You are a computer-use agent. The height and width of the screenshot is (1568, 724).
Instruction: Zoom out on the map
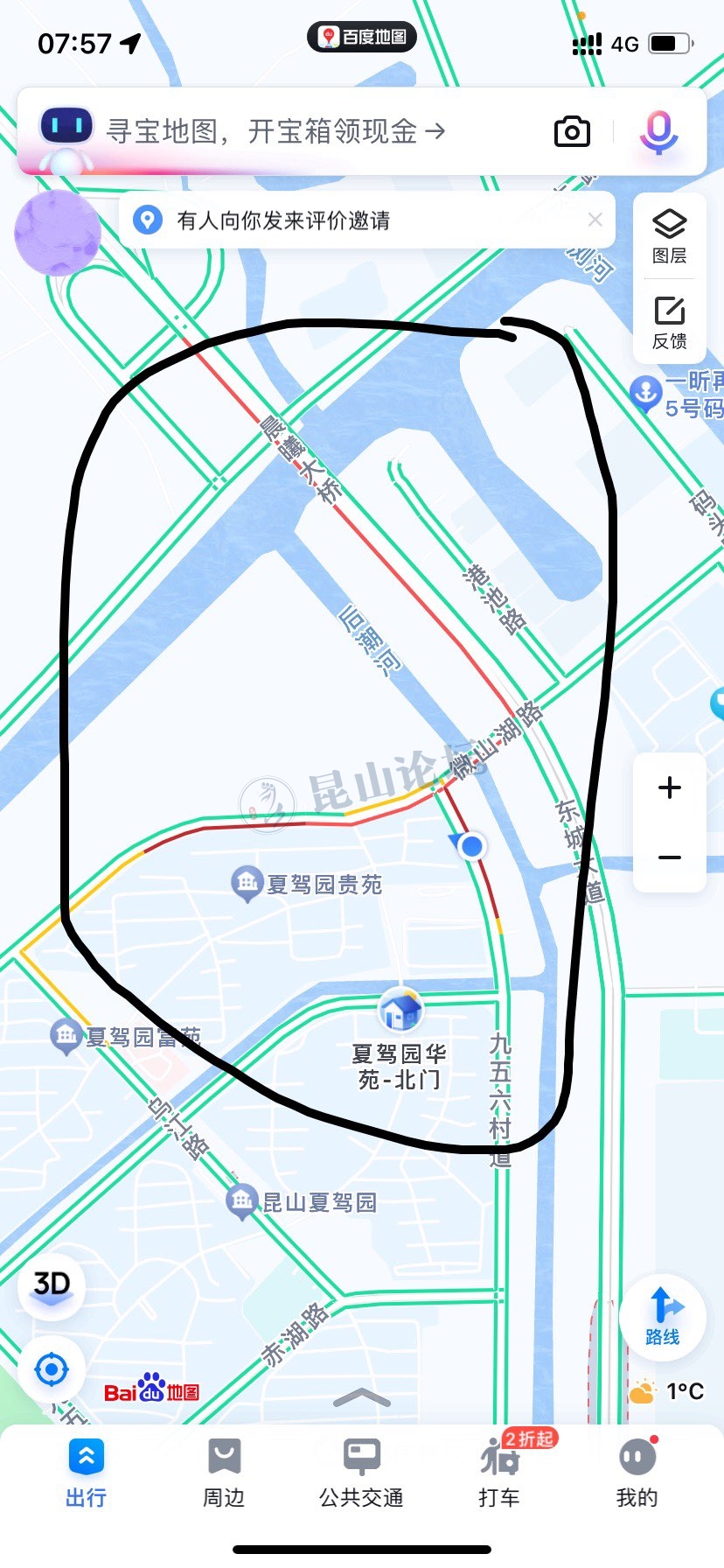click(x=670, y=857)
